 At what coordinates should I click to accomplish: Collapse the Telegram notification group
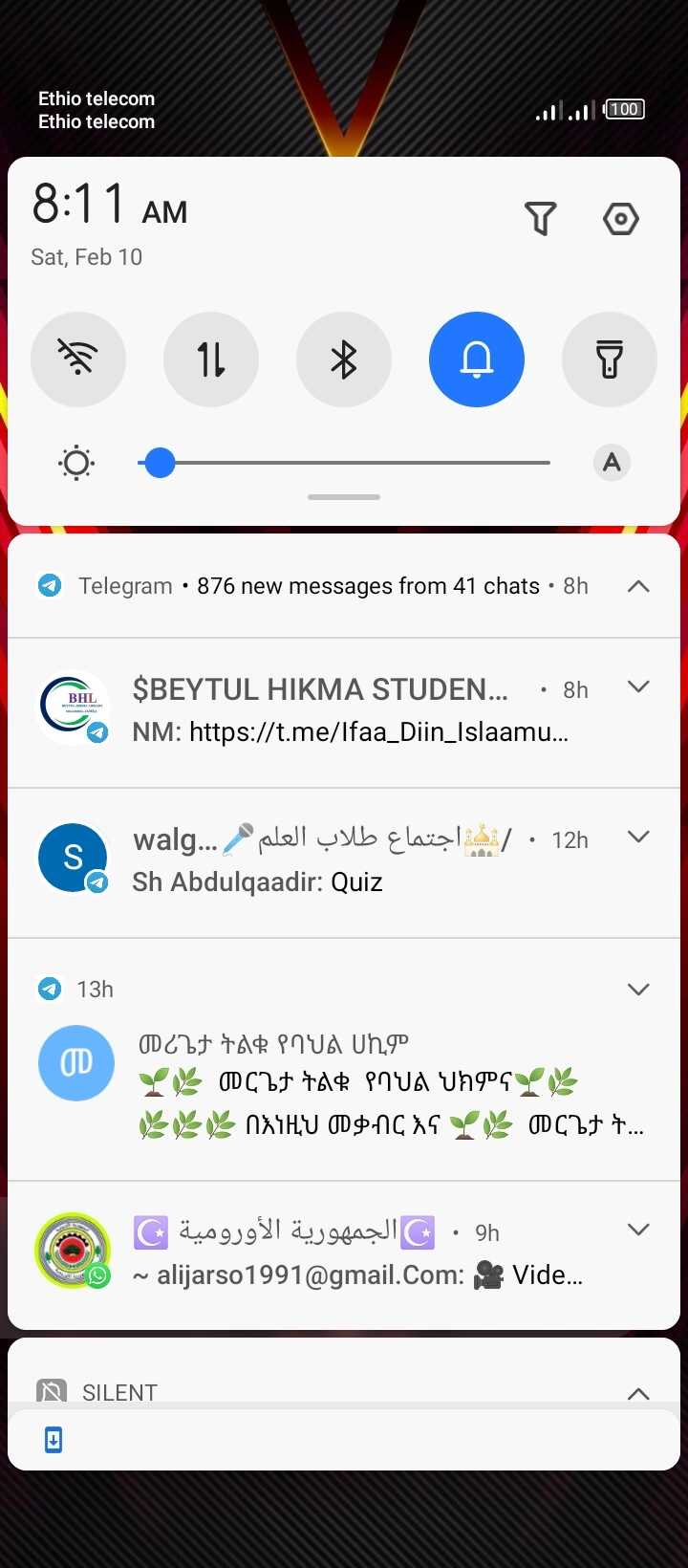point(638,586)
